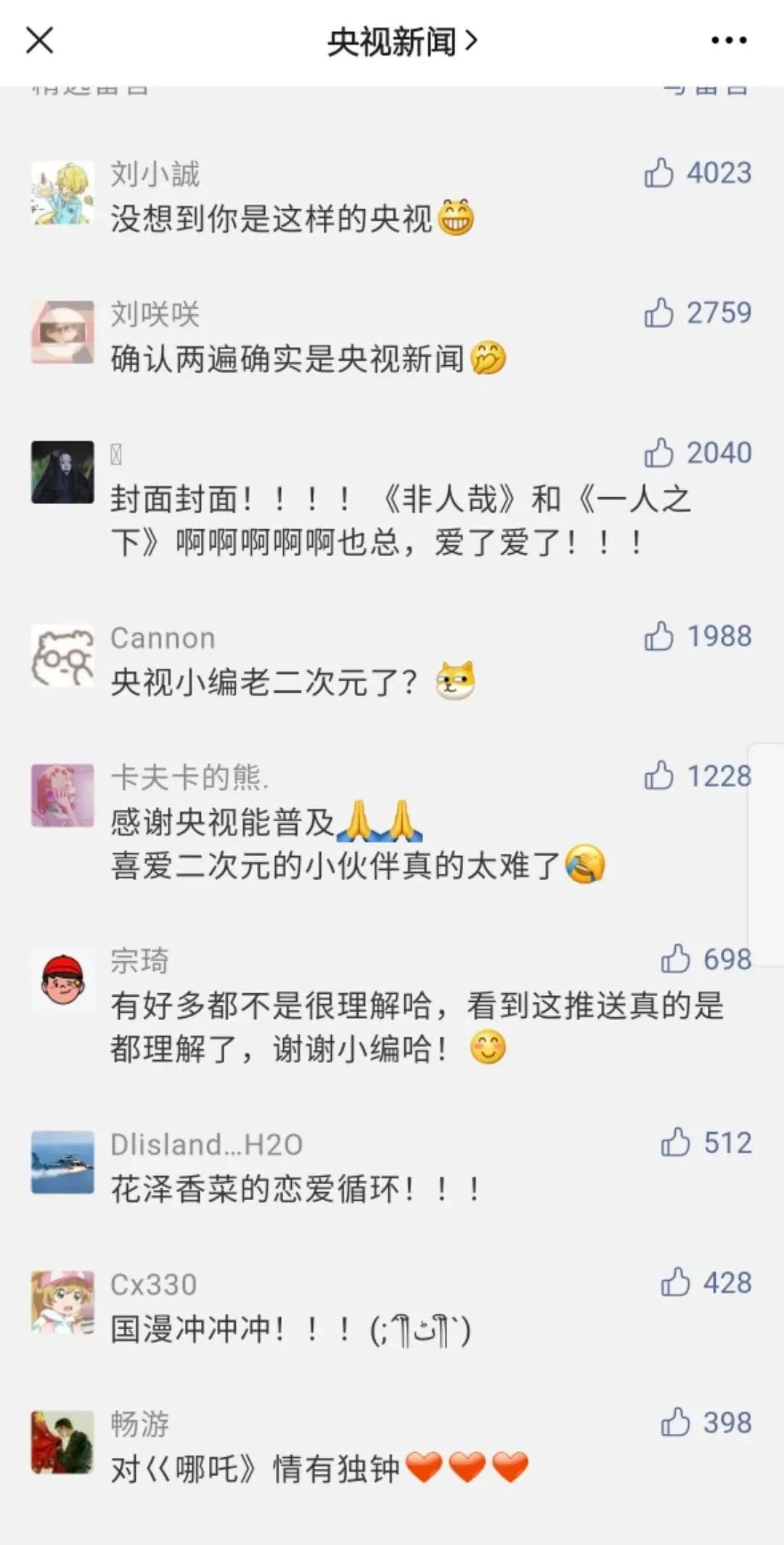784x1545 pixels.
Task: Like Cx330's comment
Action: point(675,1282)
